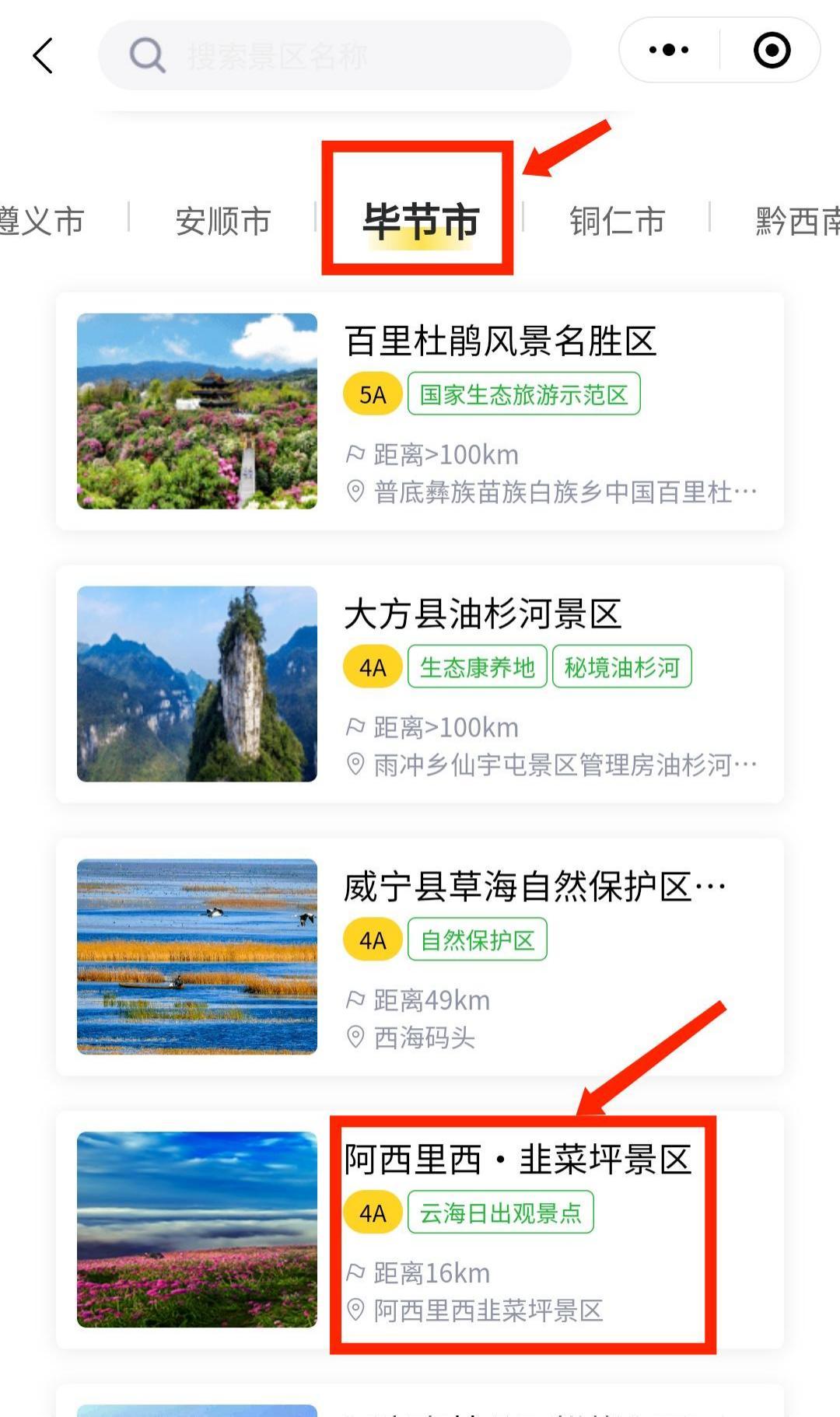
Task: Switch to the 安顺市 tab
Action: (x=223, y=222)
